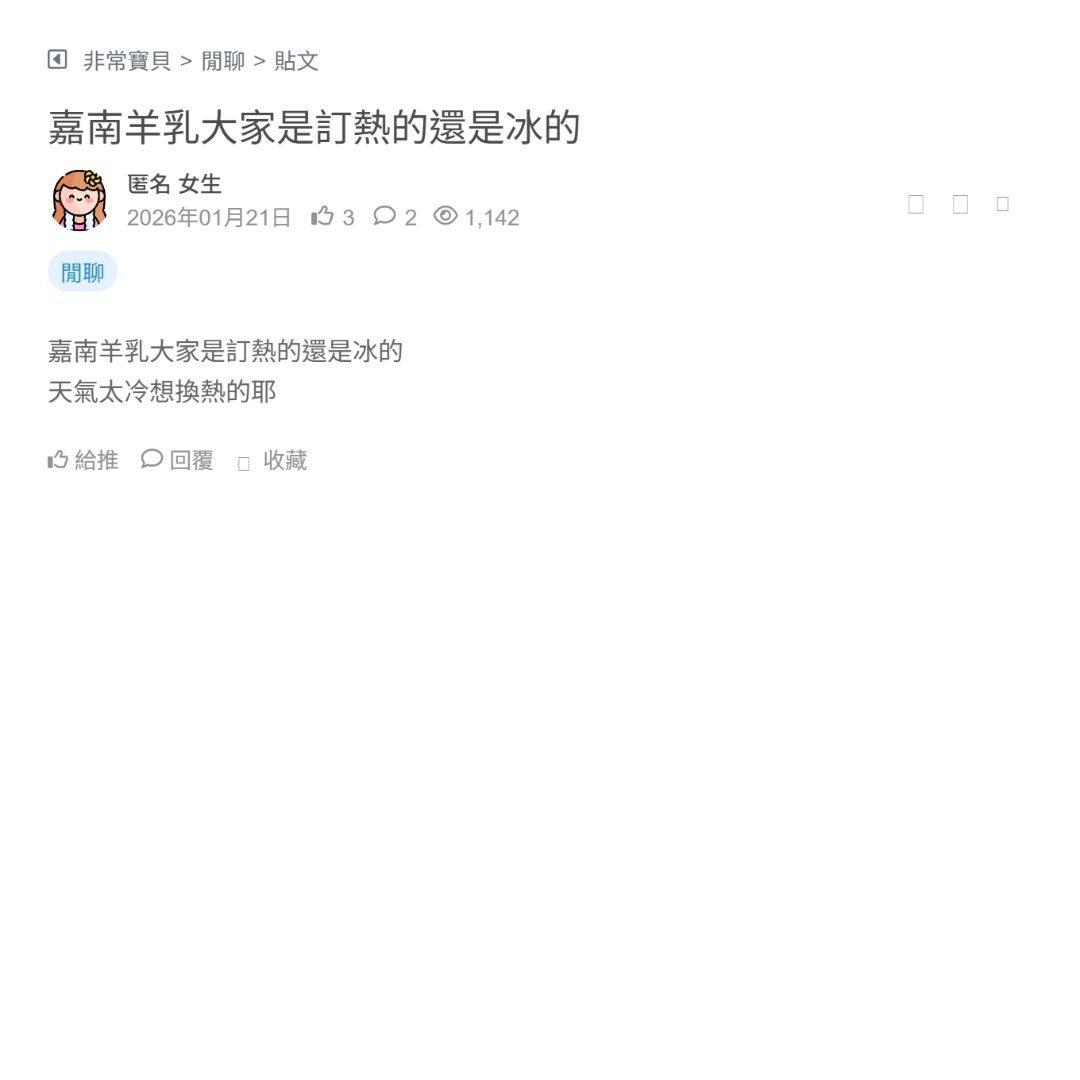Screen dimensions: 1080x1080
Task: Give the post a 給推 like
Action: coord(83,460)
